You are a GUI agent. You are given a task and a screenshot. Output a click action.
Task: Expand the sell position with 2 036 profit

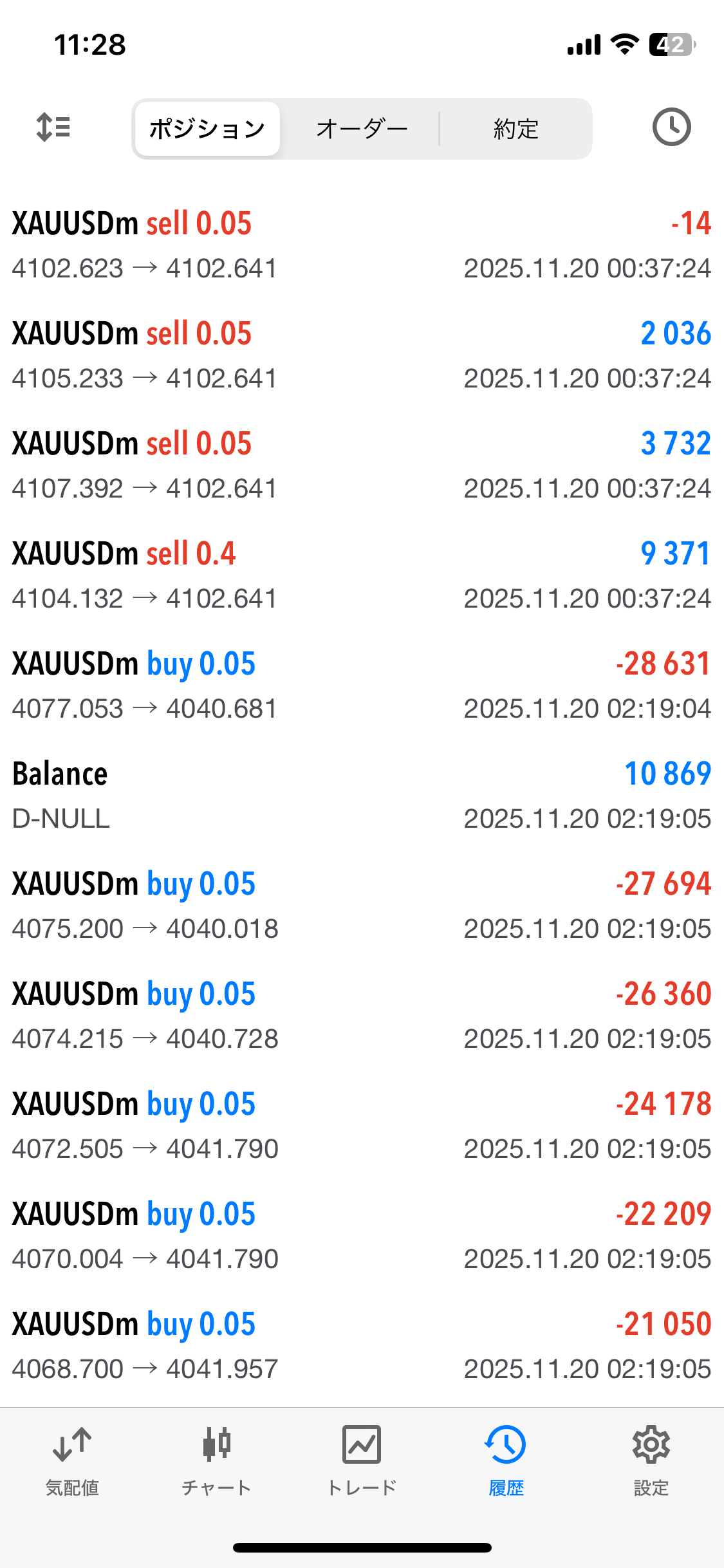(362, 355)
